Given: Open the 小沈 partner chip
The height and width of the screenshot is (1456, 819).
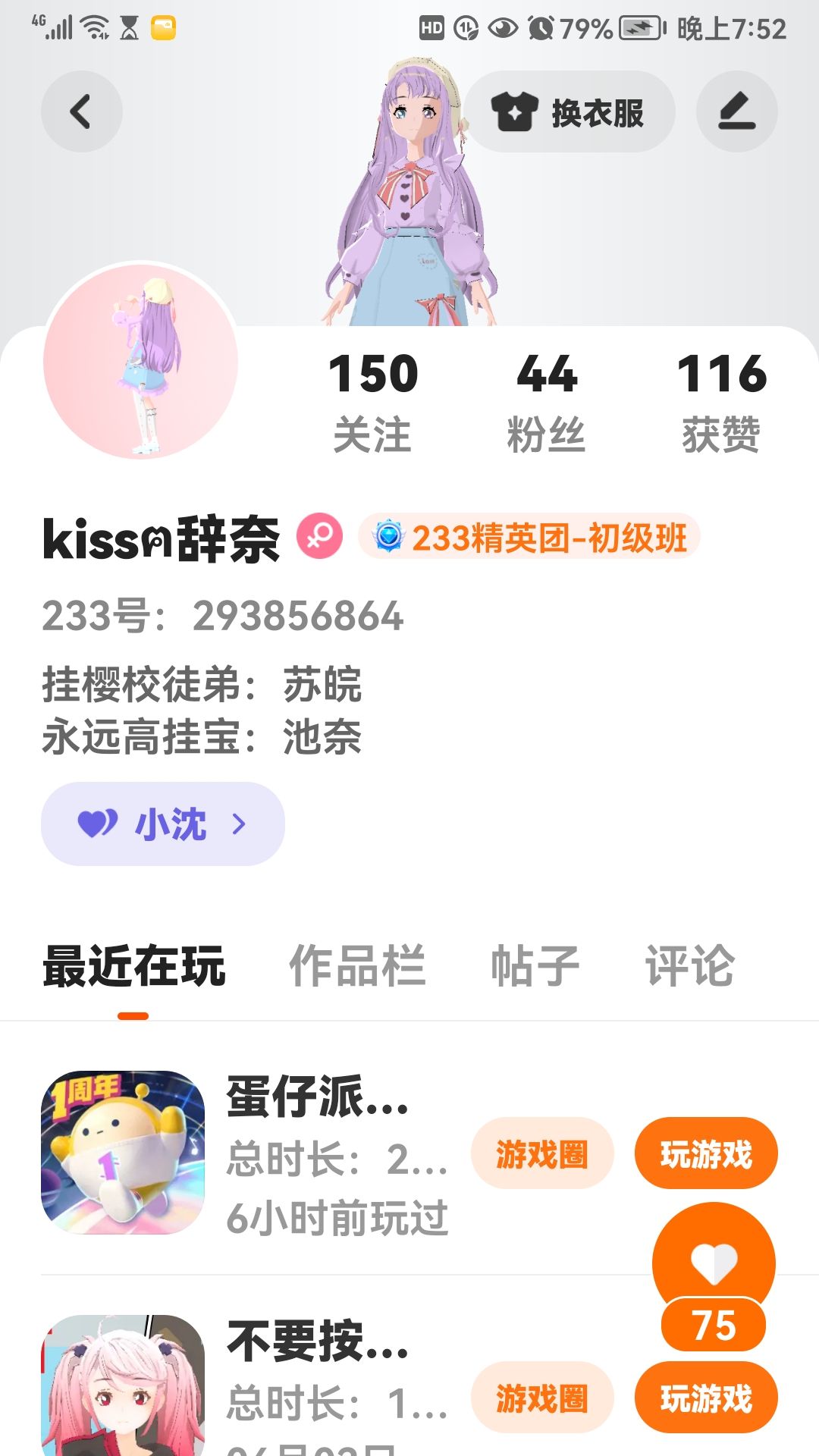Looking at the screenshot, I should tap(163, 824).
